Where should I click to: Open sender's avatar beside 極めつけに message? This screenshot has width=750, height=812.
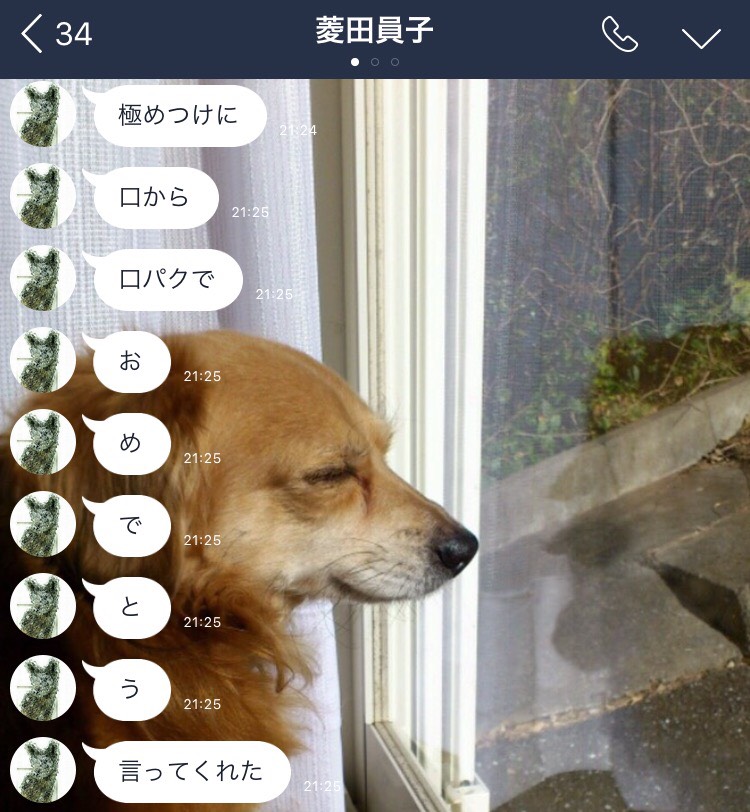(x=43, y=114)
